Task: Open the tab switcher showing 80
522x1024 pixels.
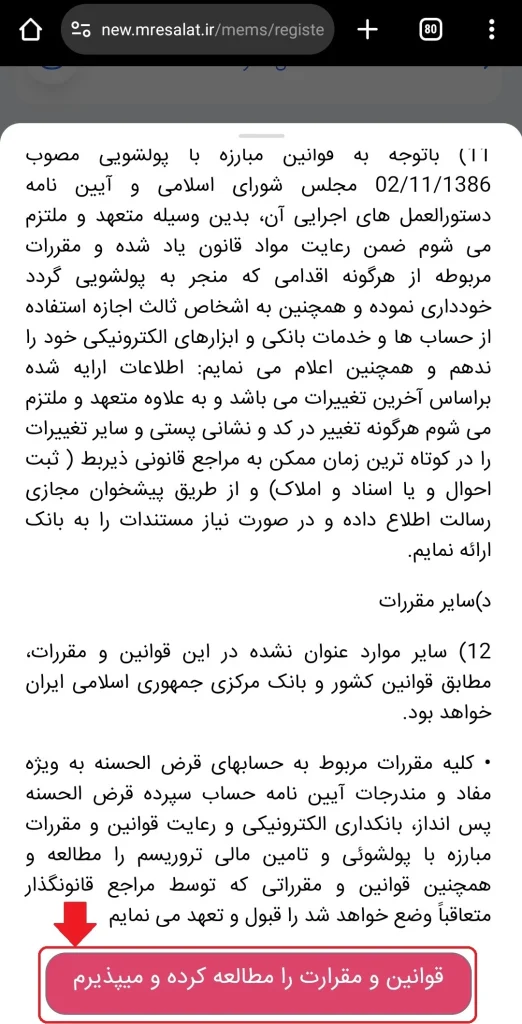Action: pos(431,30)
